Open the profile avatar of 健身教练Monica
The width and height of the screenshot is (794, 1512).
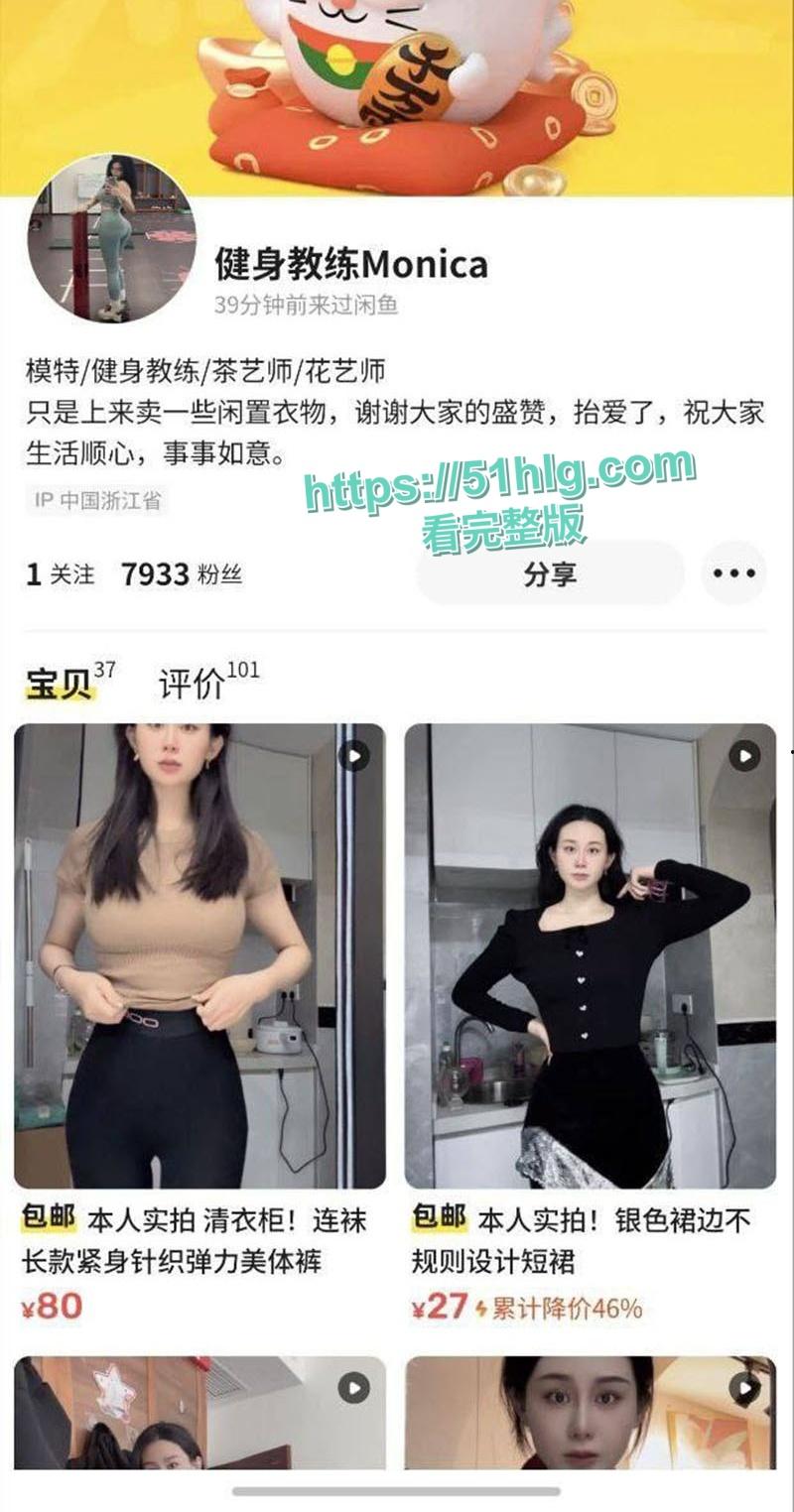click(x=111, y=238)
